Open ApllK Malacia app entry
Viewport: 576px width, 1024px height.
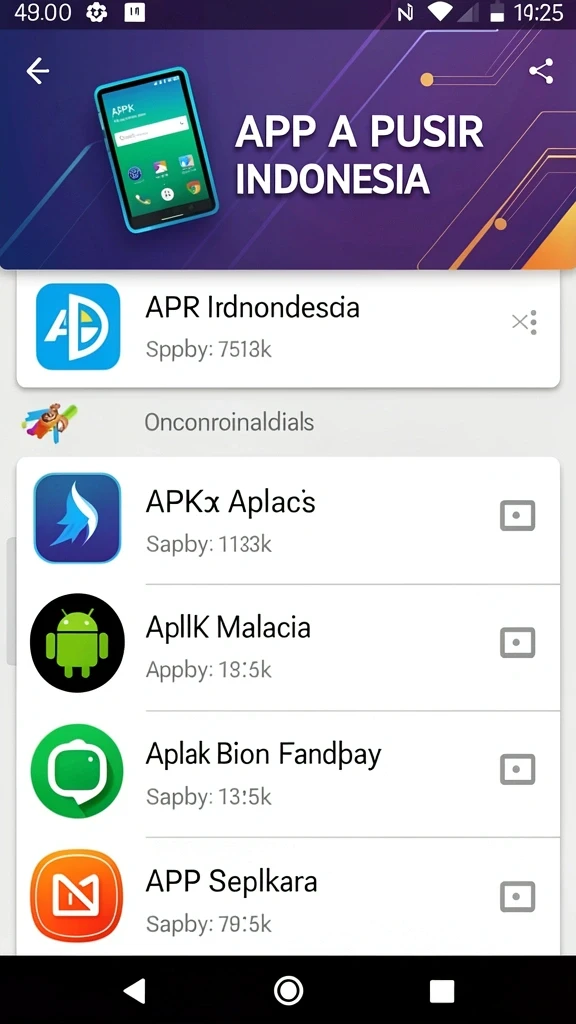pyautogui.click(x=288, y=647)
